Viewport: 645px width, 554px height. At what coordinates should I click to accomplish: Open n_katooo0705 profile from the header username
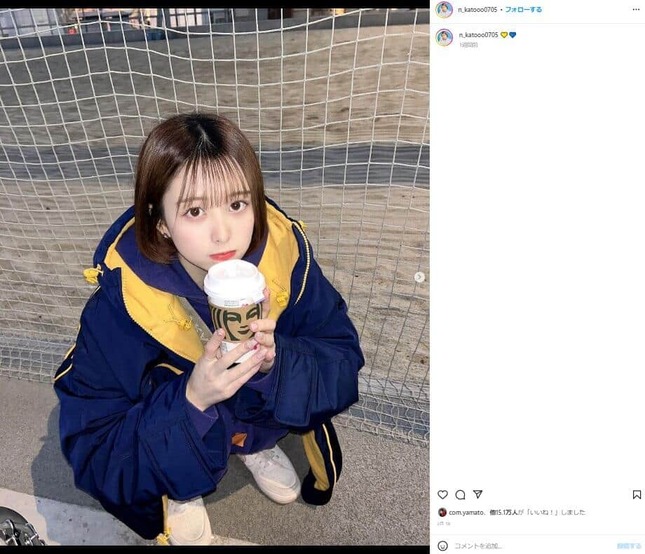pos(478,9)
